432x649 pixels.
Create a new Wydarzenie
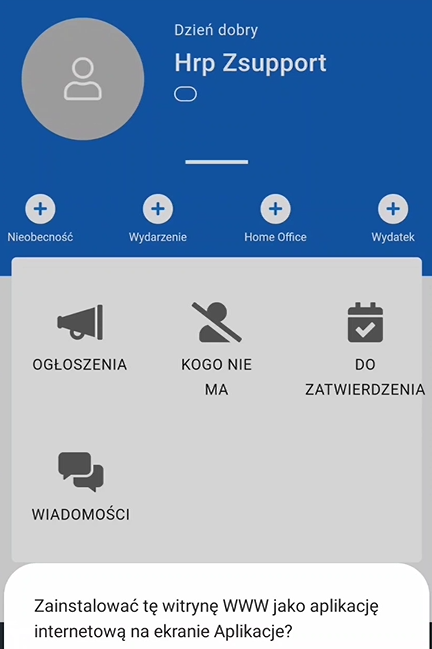pyautogui.click(x=158, y=209)
